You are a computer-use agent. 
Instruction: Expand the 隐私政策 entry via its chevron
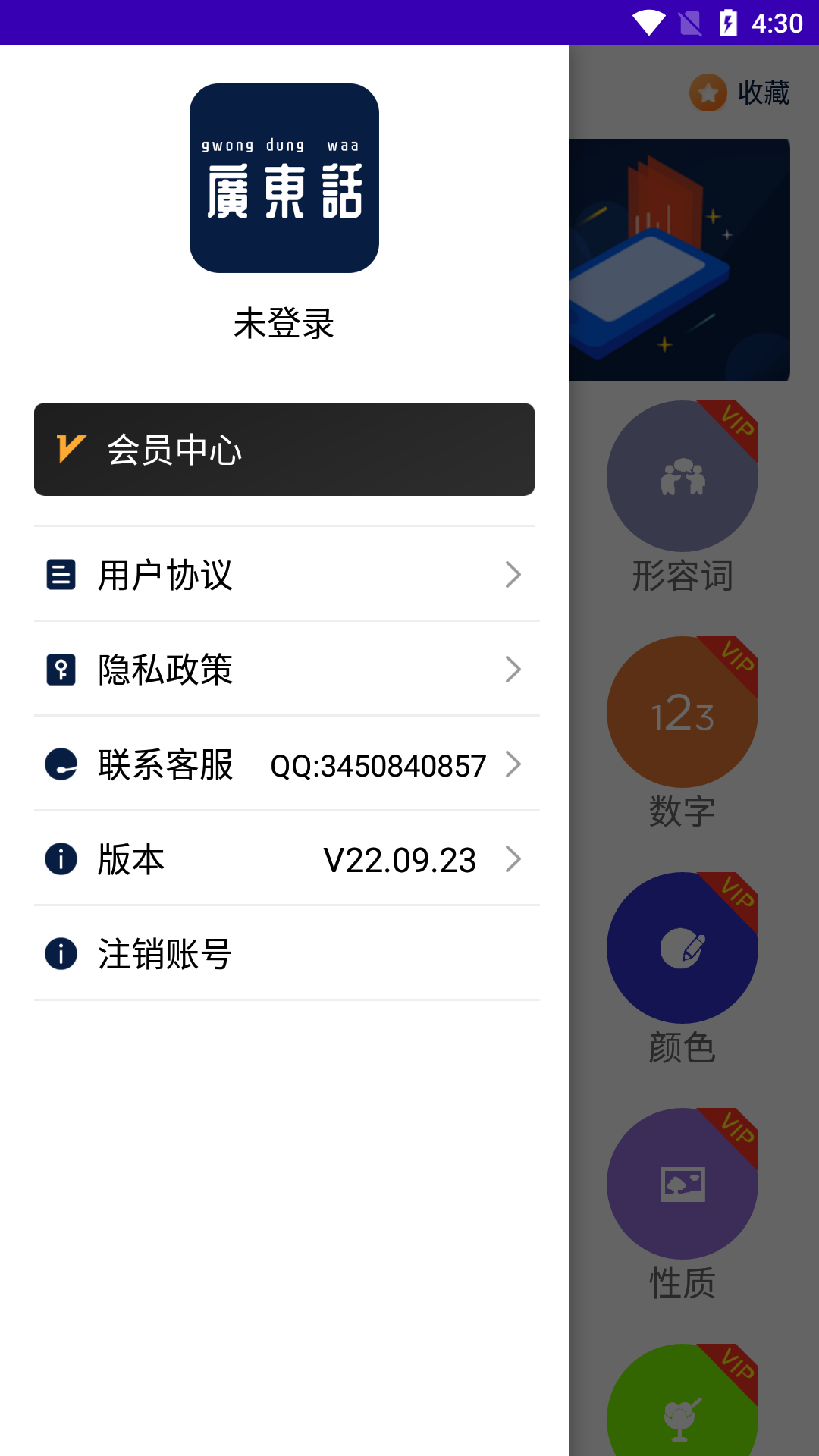pos(513,670)
